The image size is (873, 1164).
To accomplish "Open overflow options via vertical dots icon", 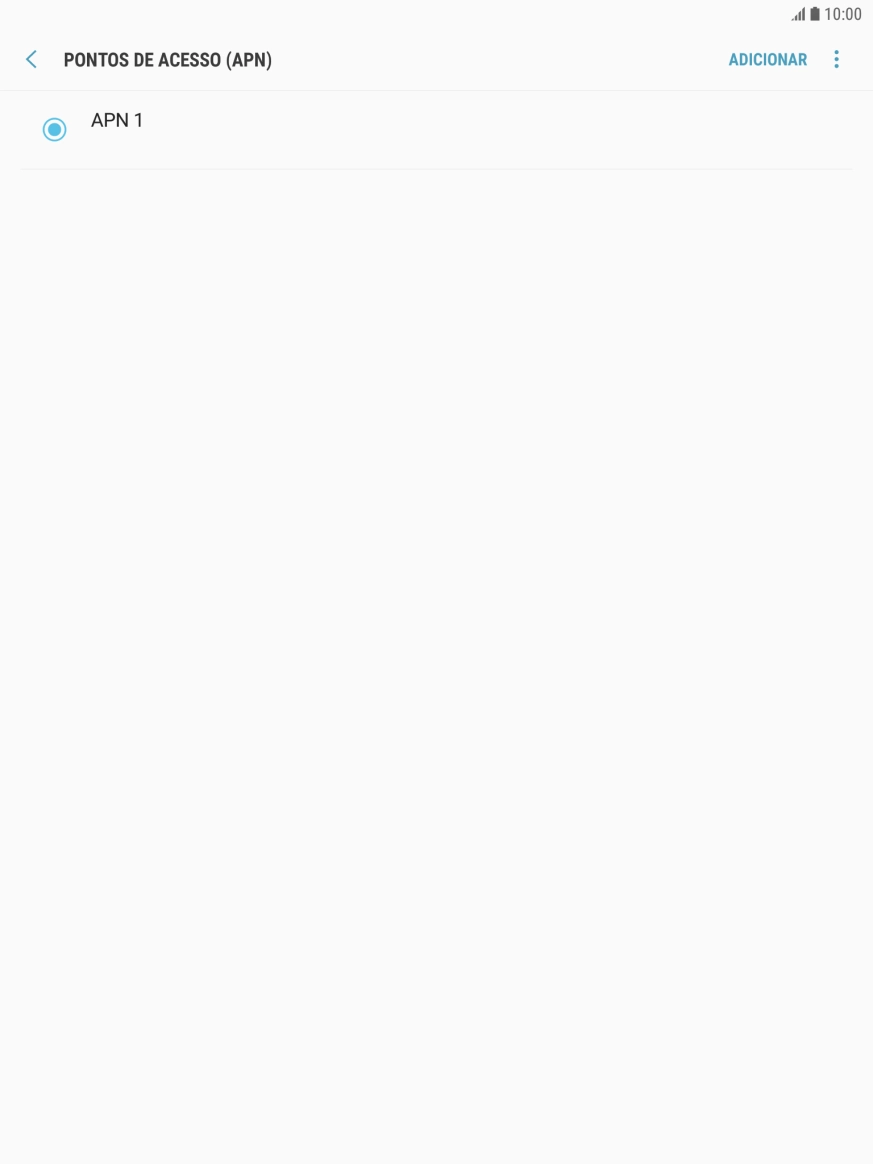I will tap(836, 59).
